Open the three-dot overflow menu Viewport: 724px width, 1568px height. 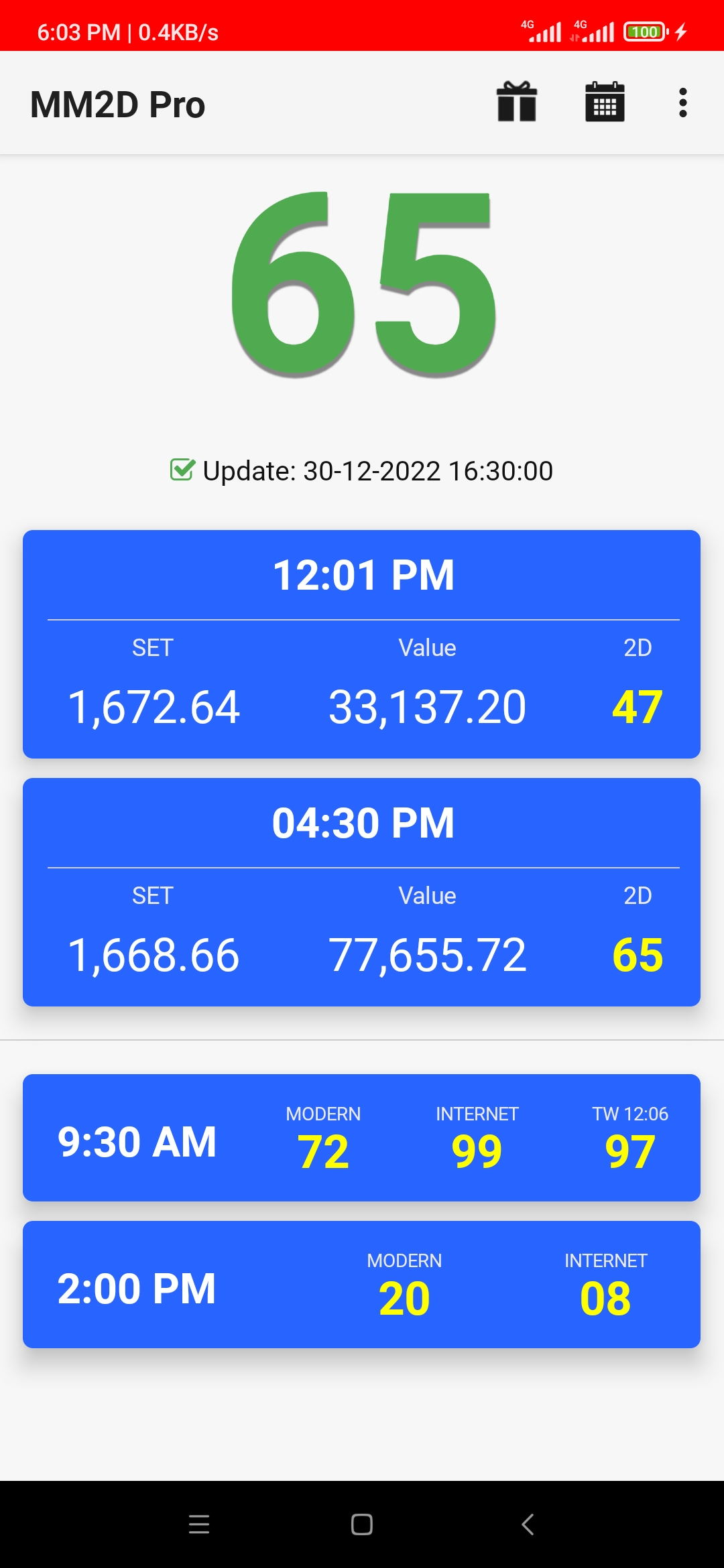[682, 103]
